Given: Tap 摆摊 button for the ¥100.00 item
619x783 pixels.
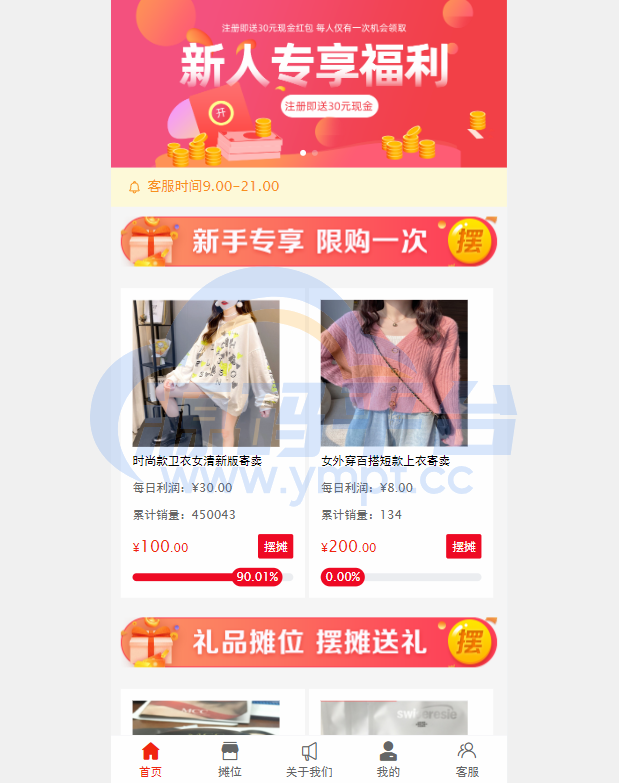Looking at the screenshot, I should tap(275, 546).
